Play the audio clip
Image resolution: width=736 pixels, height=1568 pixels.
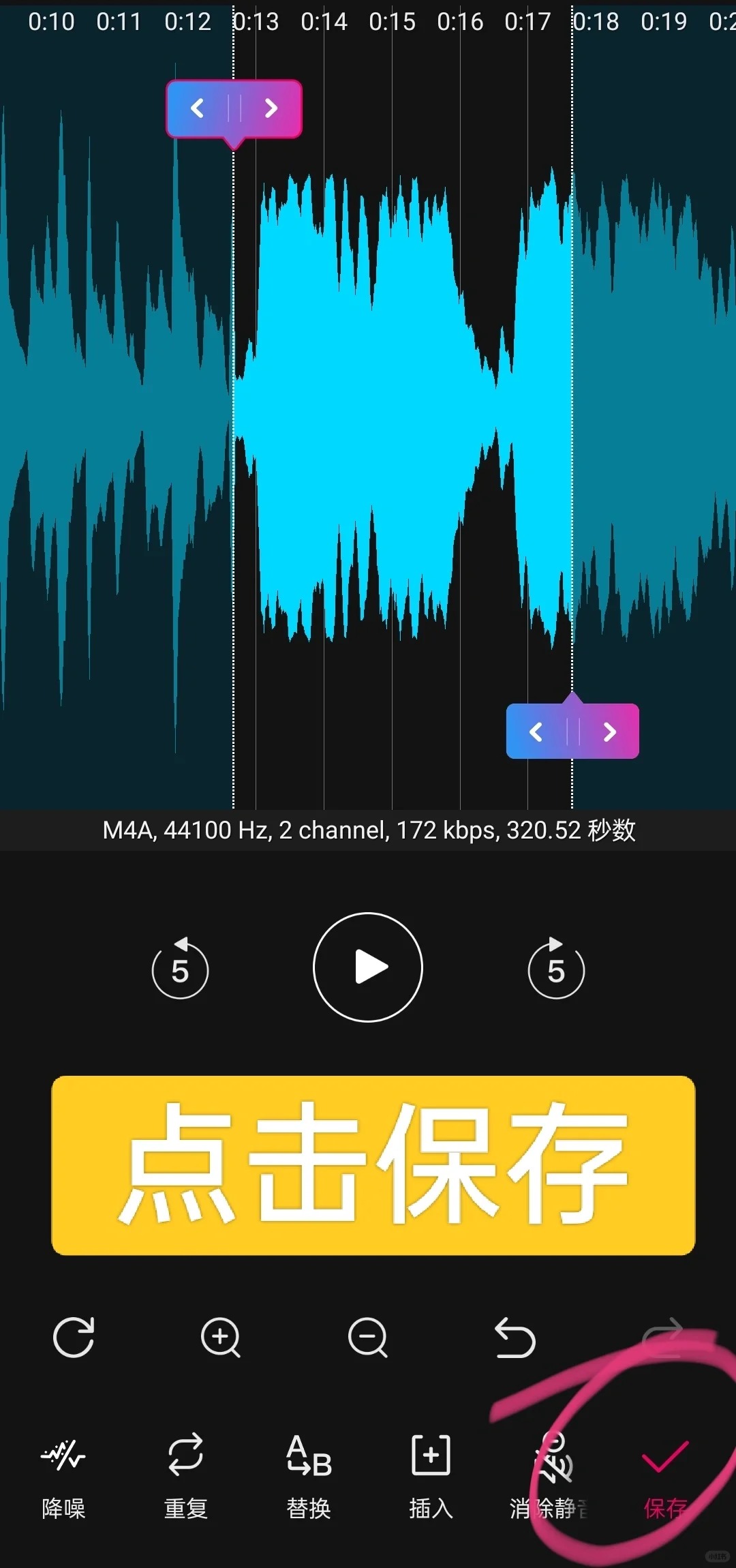pos(368,967)
